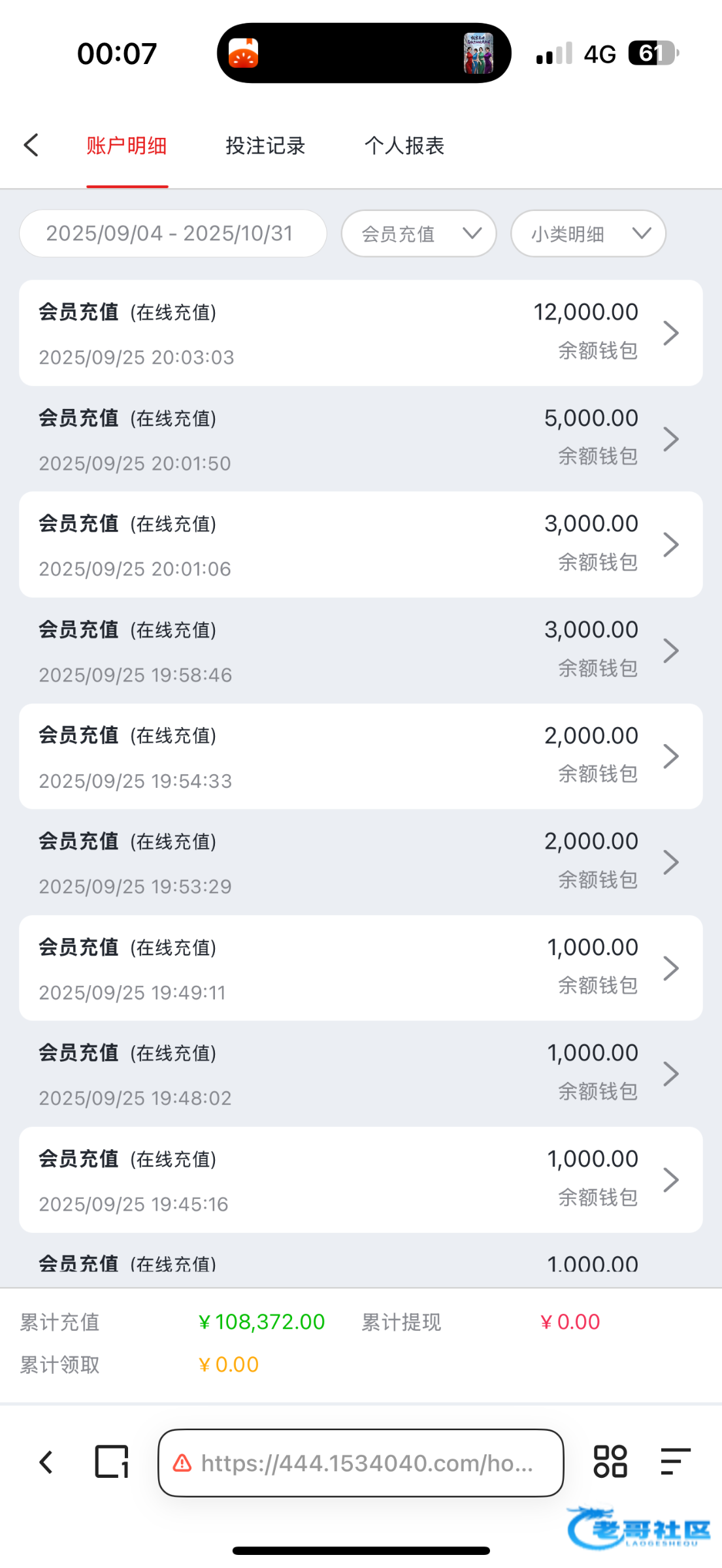
Task: Open the date range picker 2025/09/04 - 2025/10/31
Action: click(172, 233)
